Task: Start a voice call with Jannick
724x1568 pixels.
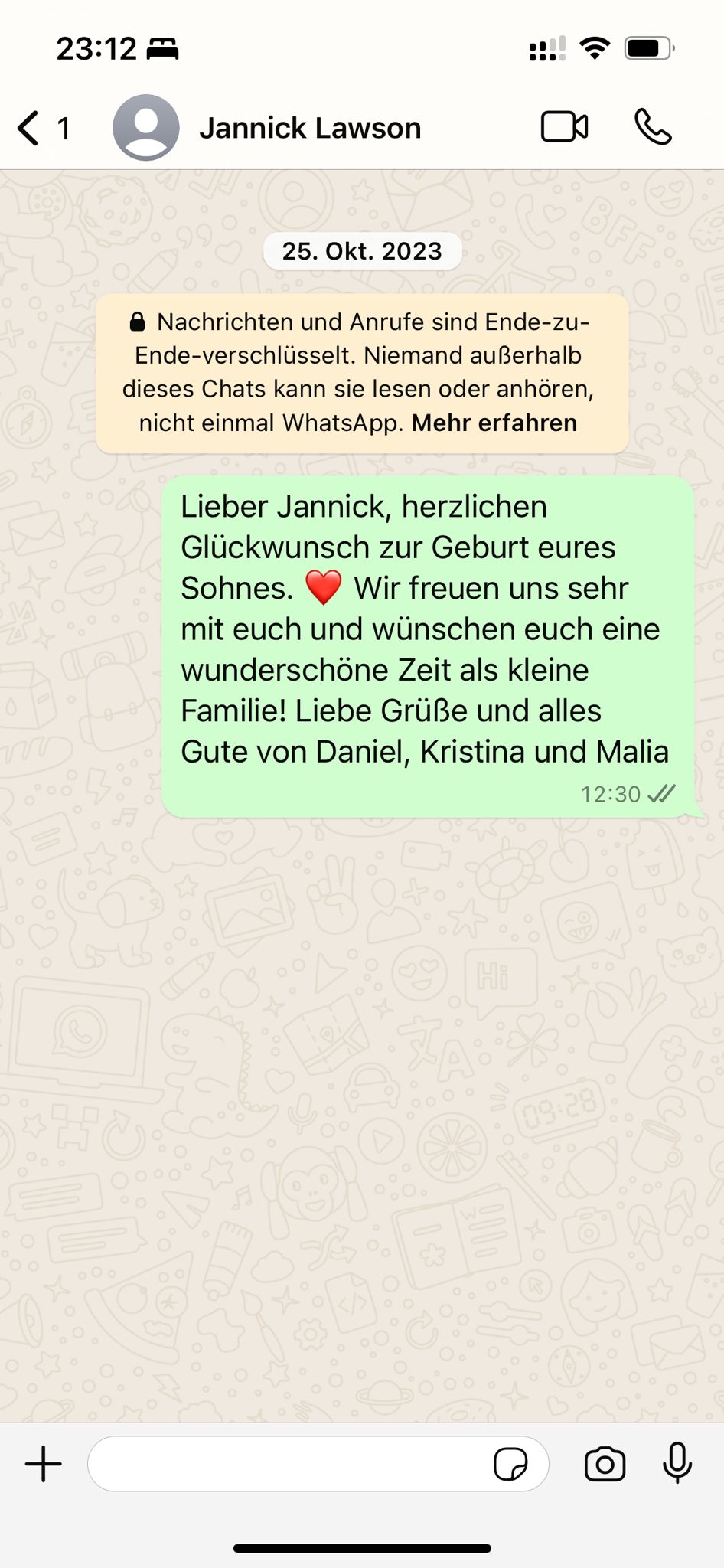Action: tap(653, 127)
